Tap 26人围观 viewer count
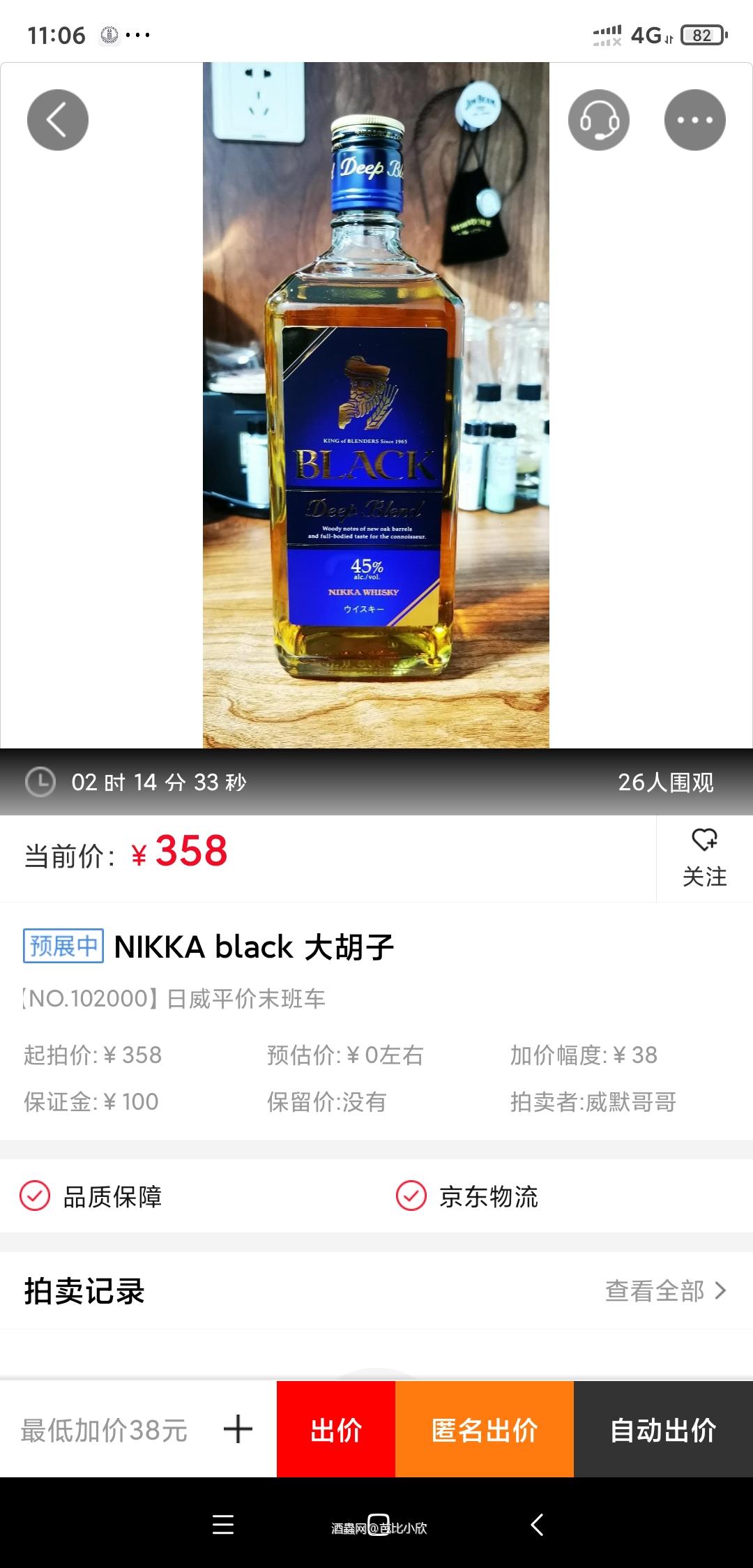The width and height of the screenshot is (753, 1568). click(667, 783)
